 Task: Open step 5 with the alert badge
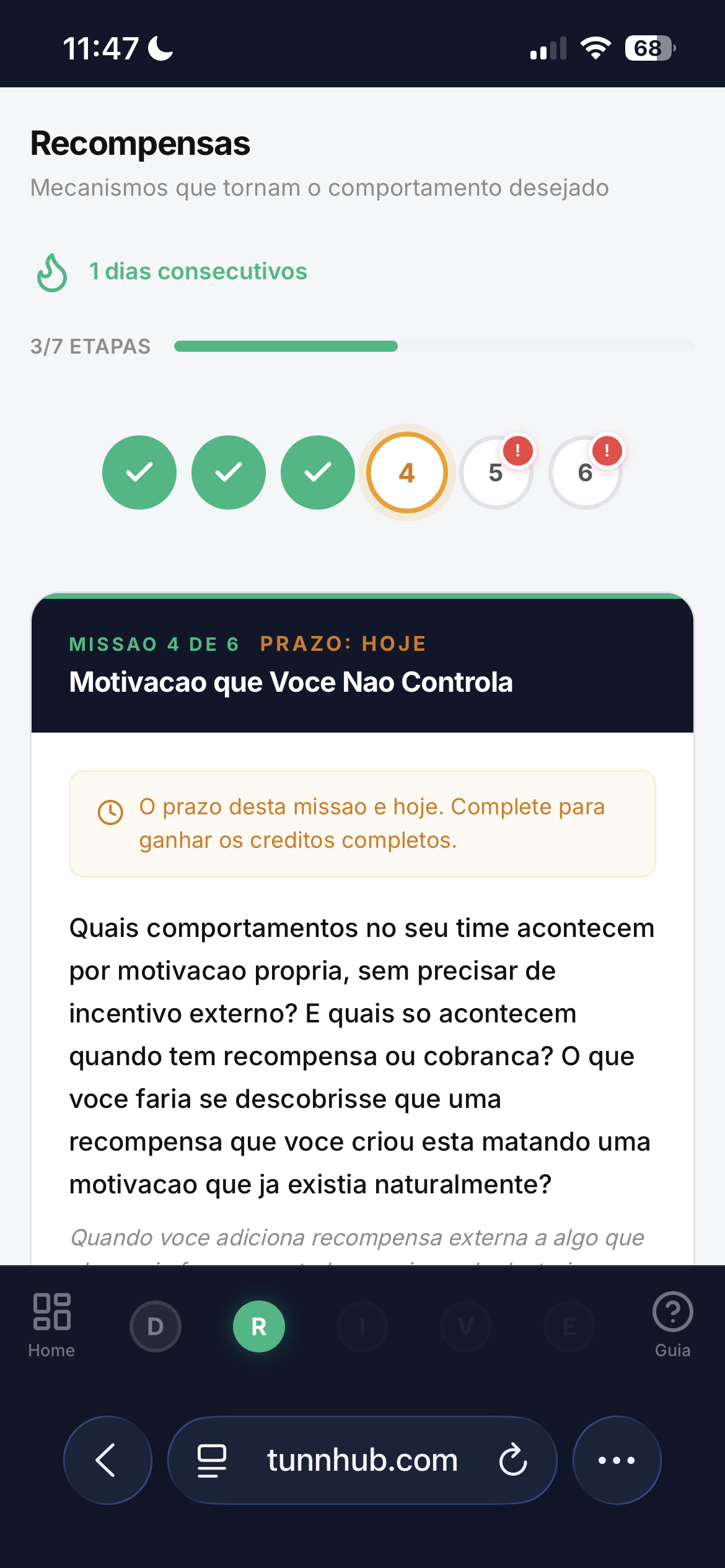click(x=496, y=472)
